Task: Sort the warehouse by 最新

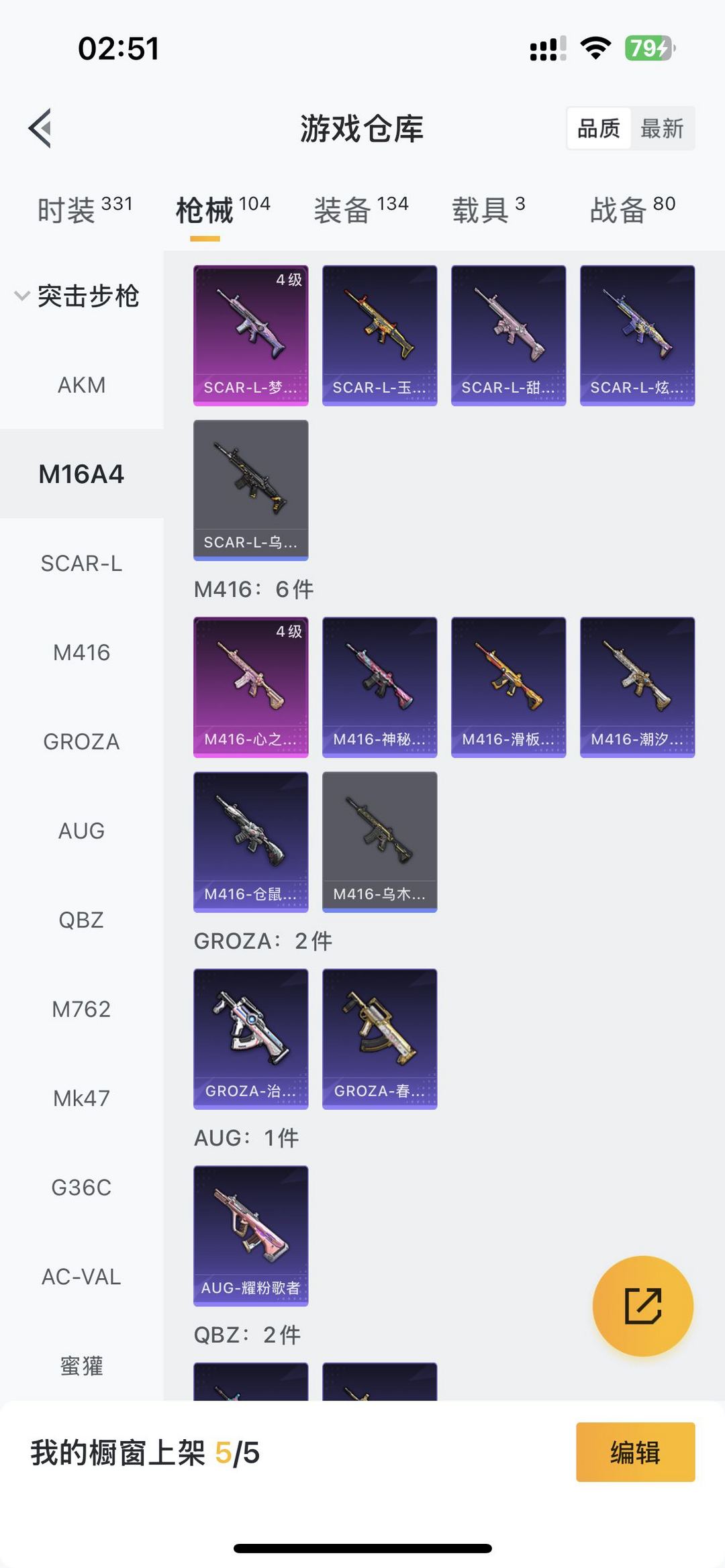Action: pos(662,128)
